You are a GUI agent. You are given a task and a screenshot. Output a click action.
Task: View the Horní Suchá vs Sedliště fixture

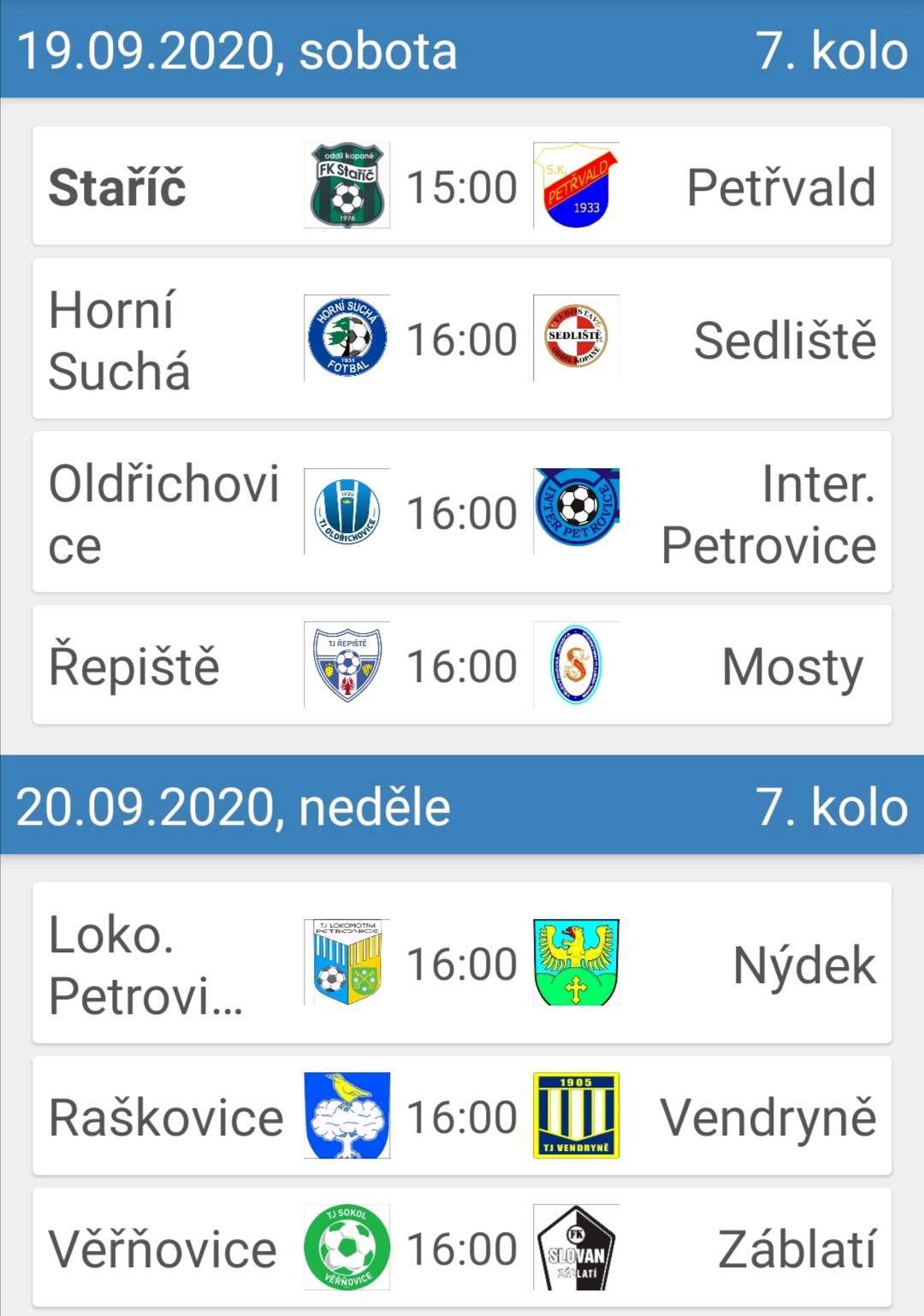[x=462, y=339]
